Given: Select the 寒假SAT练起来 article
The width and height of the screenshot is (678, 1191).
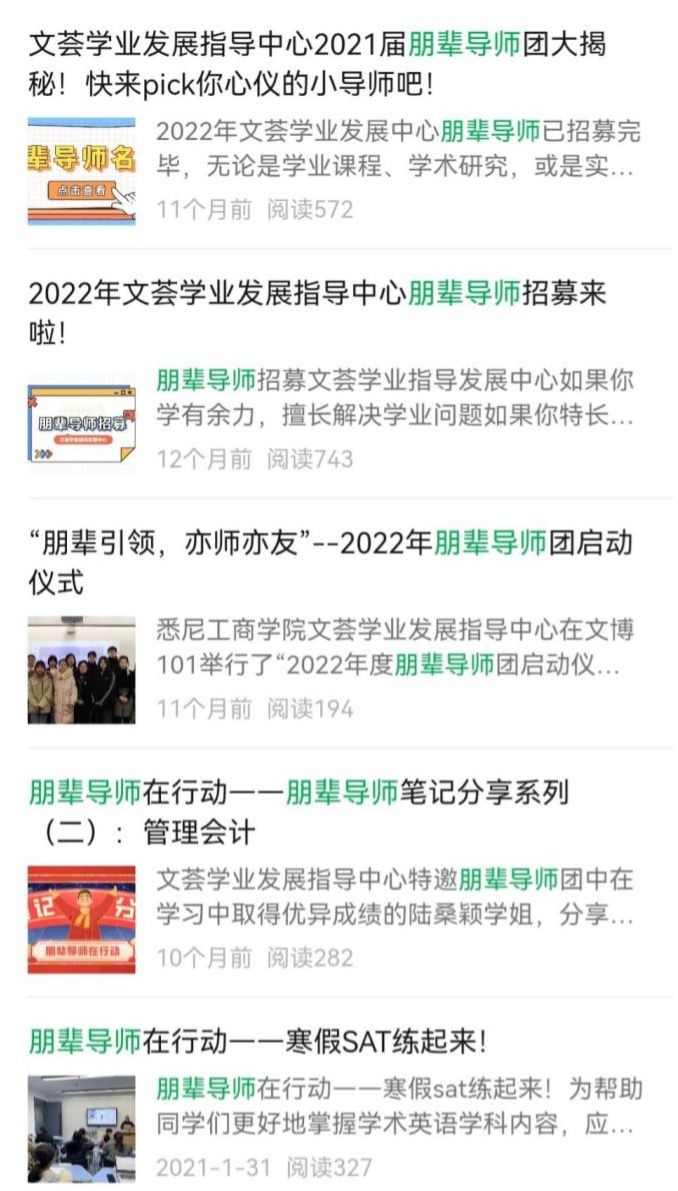Looking at the screenshot, I should click(x=258, y=1041).
